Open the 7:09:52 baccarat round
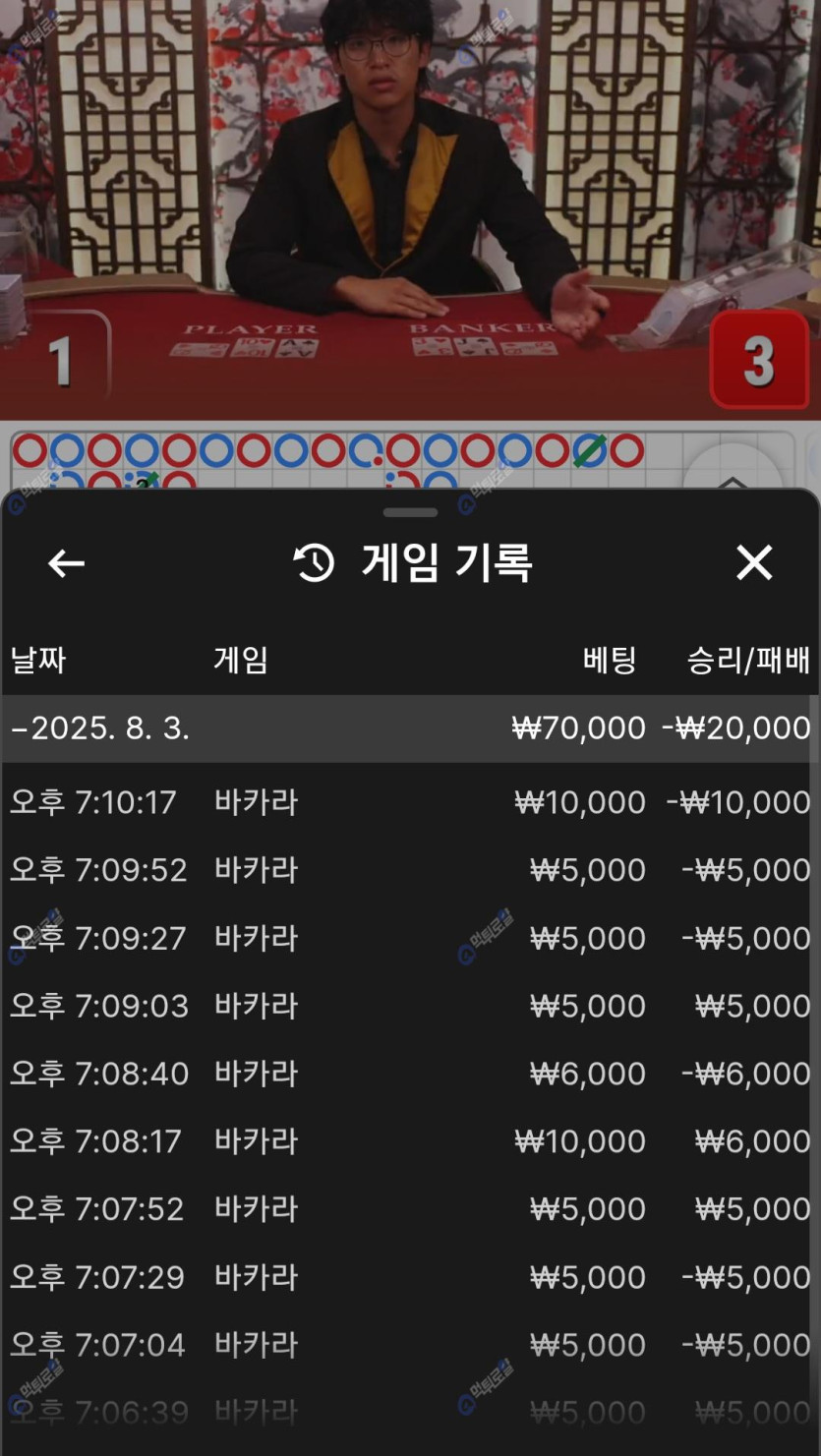The width and height of the screenshot is (821, 1456). click(x=408, y=870)
